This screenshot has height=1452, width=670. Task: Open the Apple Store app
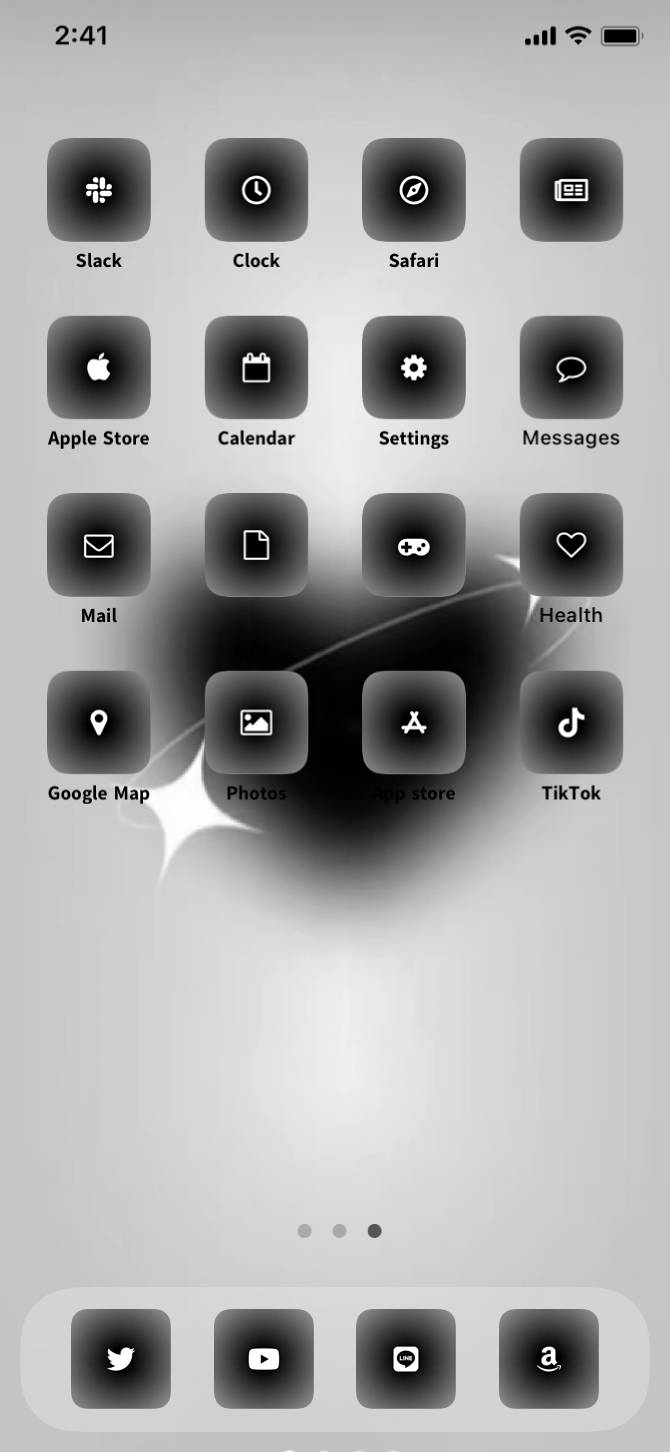[99, 368]
